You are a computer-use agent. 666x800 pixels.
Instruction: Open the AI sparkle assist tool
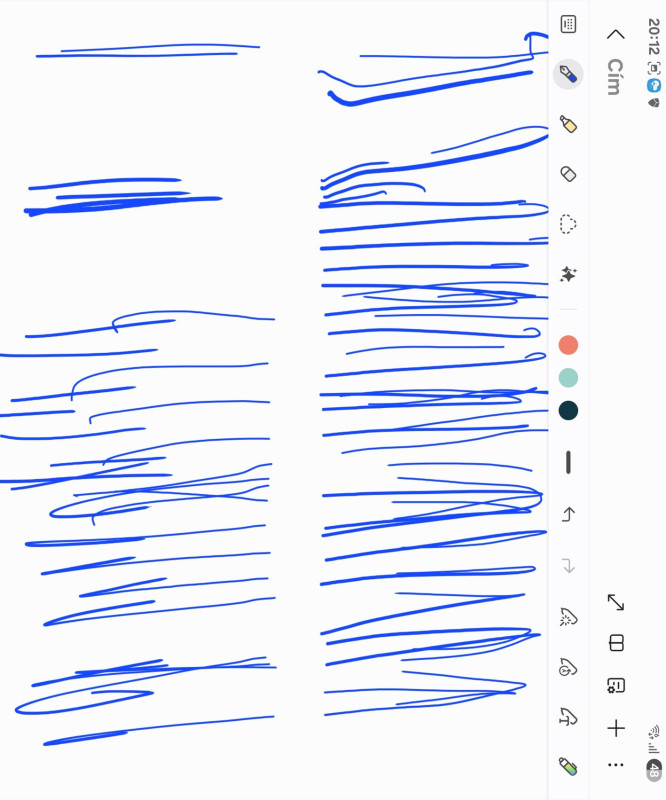point(568,274)
